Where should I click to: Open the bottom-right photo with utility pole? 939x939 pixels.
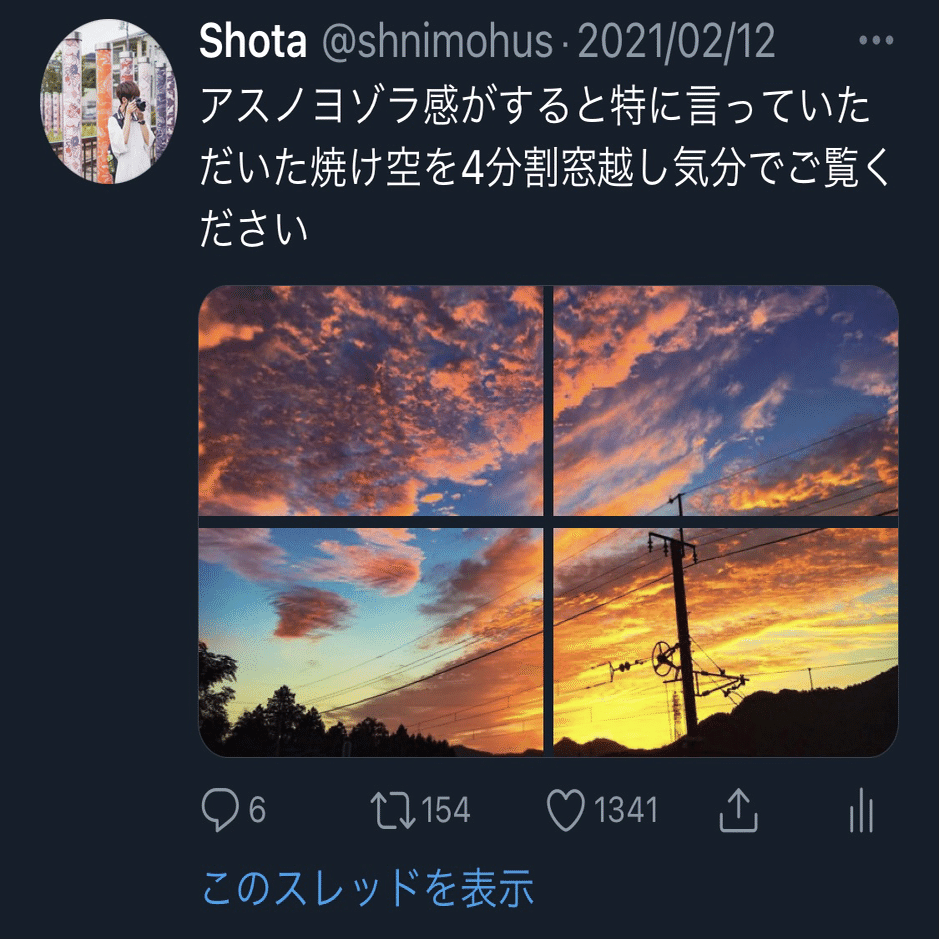(725, 642)
